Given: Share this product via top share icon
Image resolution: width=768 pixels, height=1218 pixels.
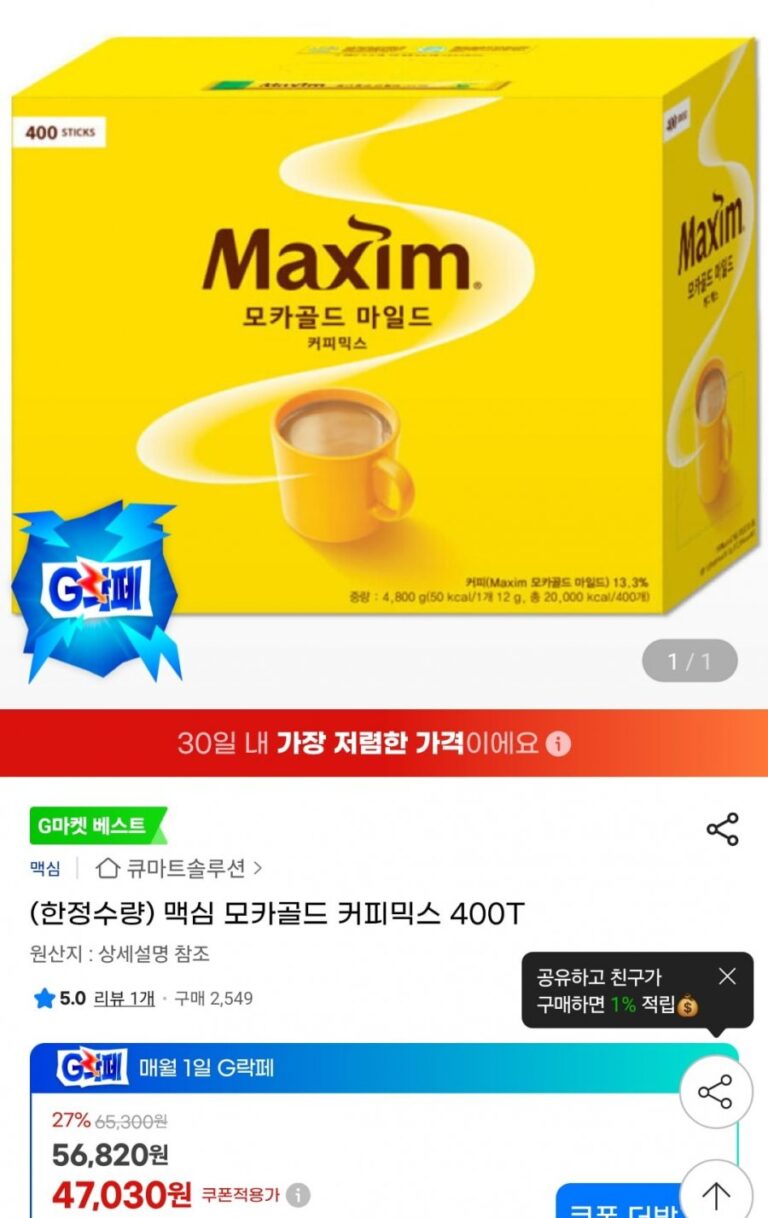Looking at the screenshot, I should pos(722,829).
